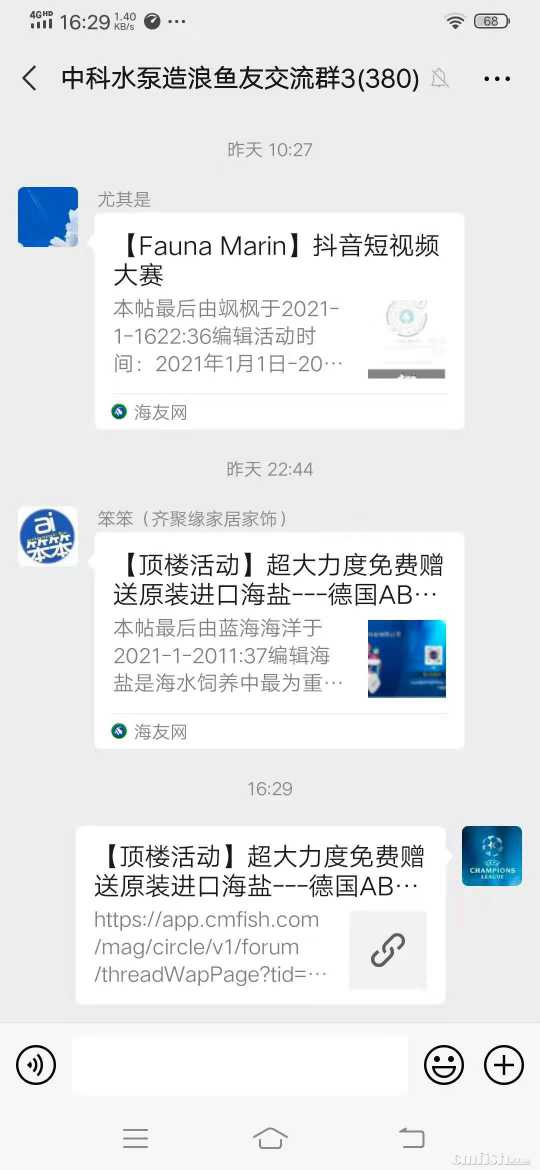
Task: View 尤其是's profile avatar
Action: [x=48, y=216]
